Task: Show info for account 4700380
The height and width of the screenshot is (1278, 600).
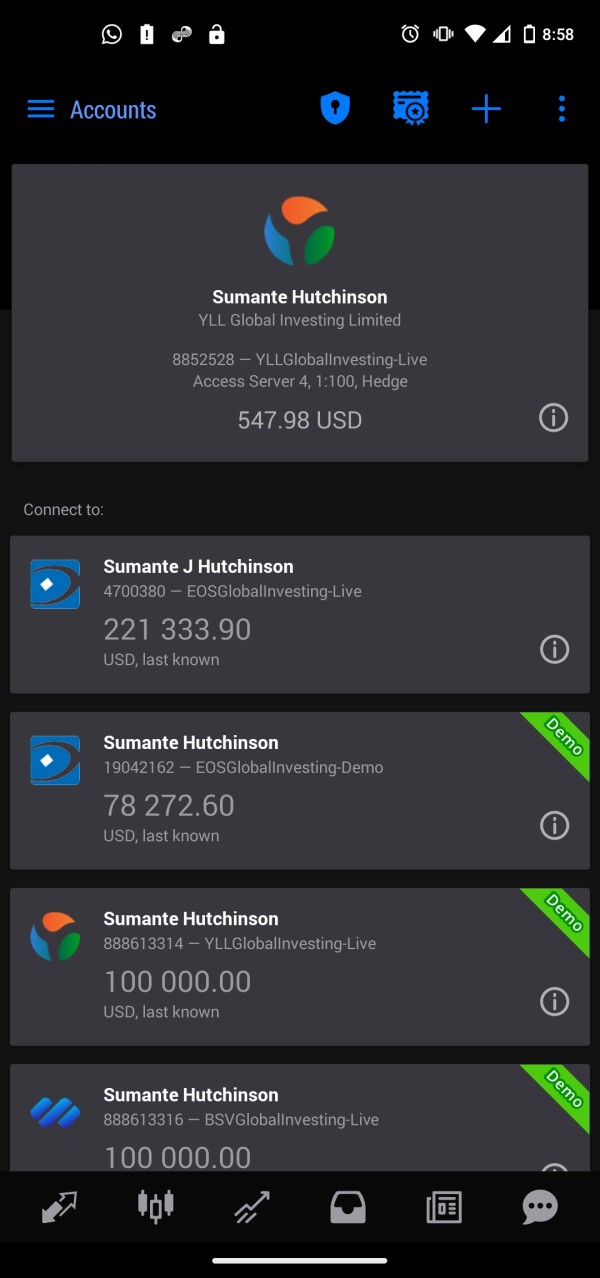Action: coord(554,649)
